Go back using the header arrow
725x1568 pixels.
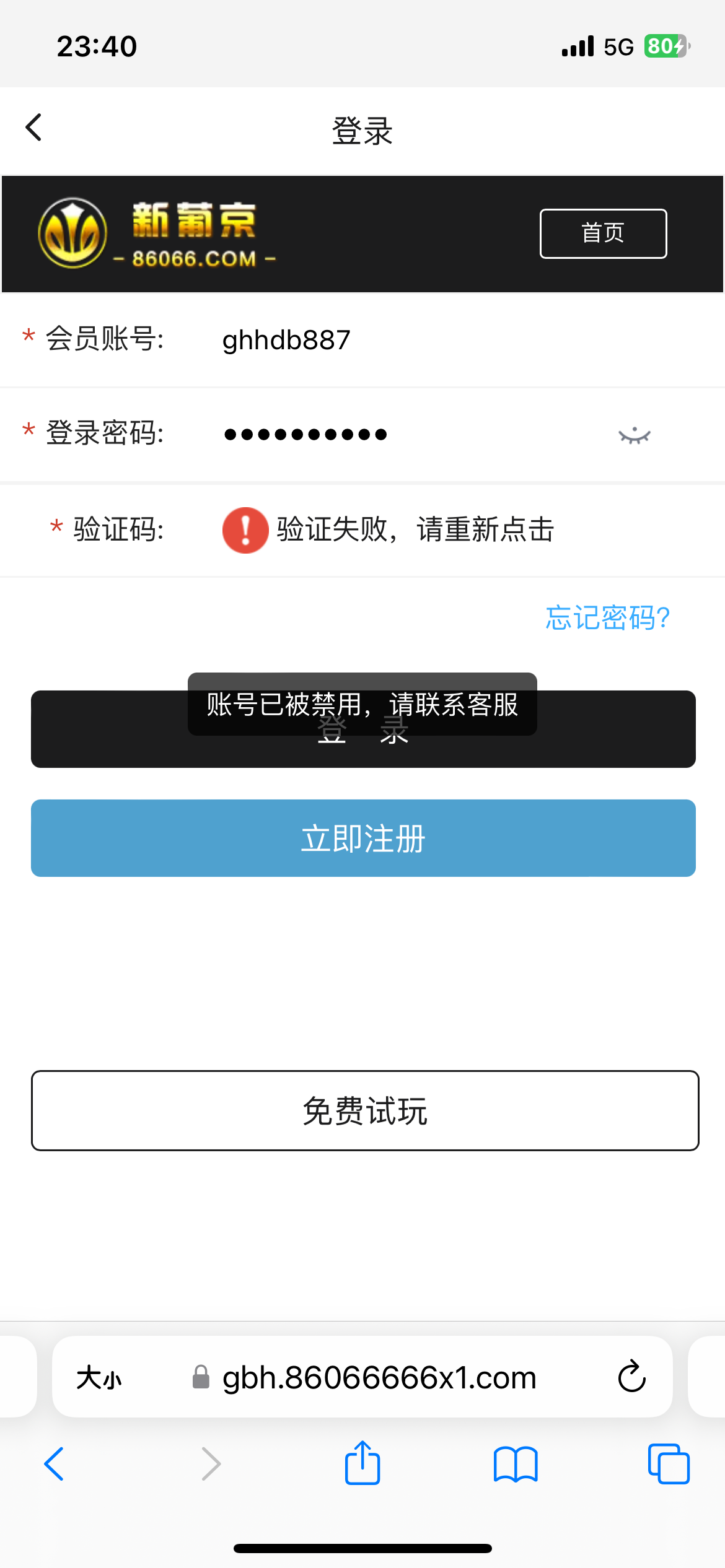point(34,128)
